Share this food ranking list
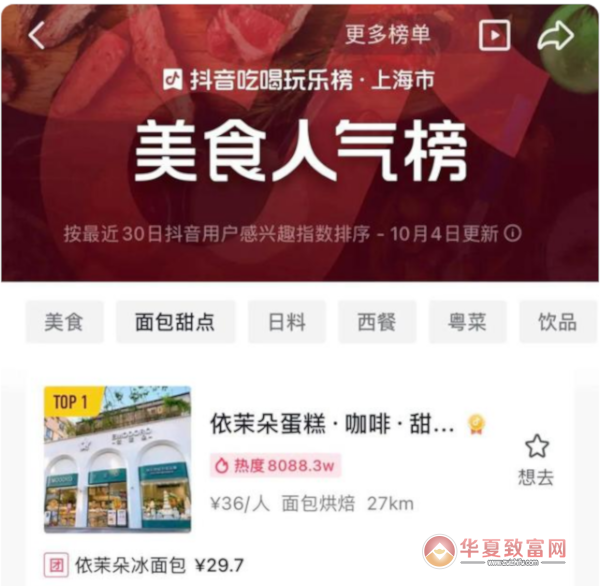Screen dimensions: 600x586 555,36
